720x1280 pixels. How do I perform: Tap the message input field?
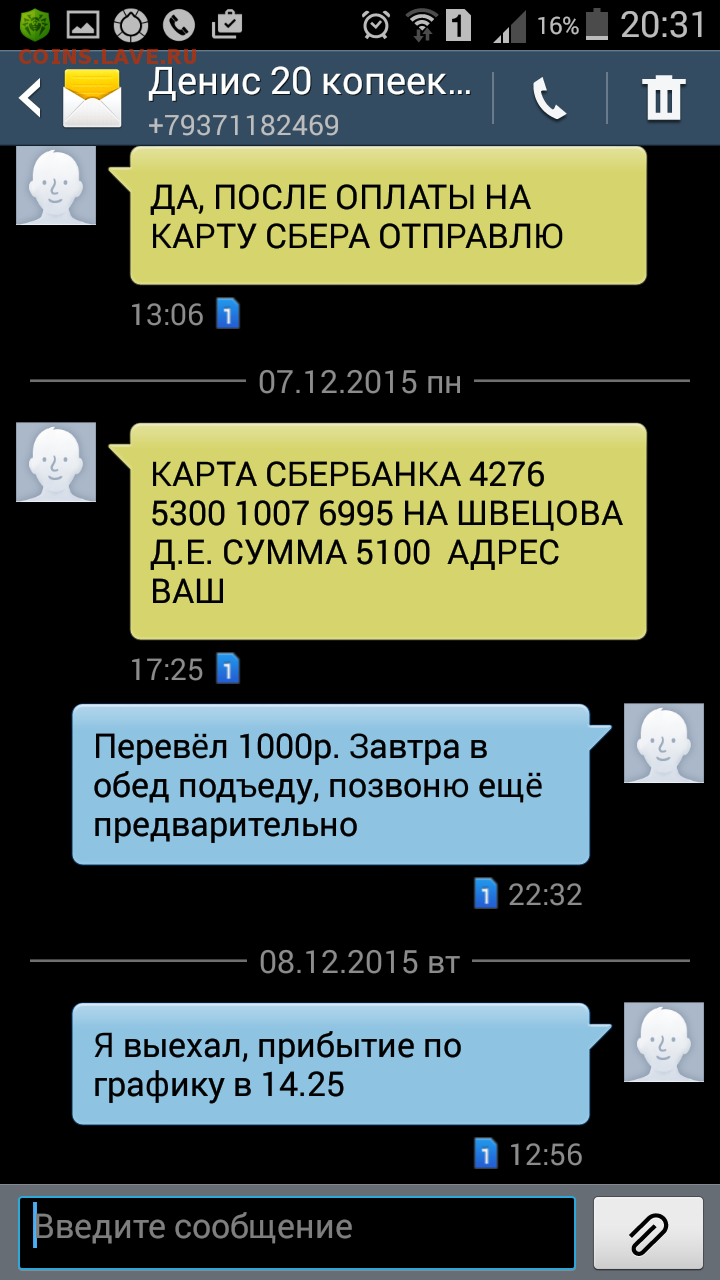click(x=297, y=1232)
